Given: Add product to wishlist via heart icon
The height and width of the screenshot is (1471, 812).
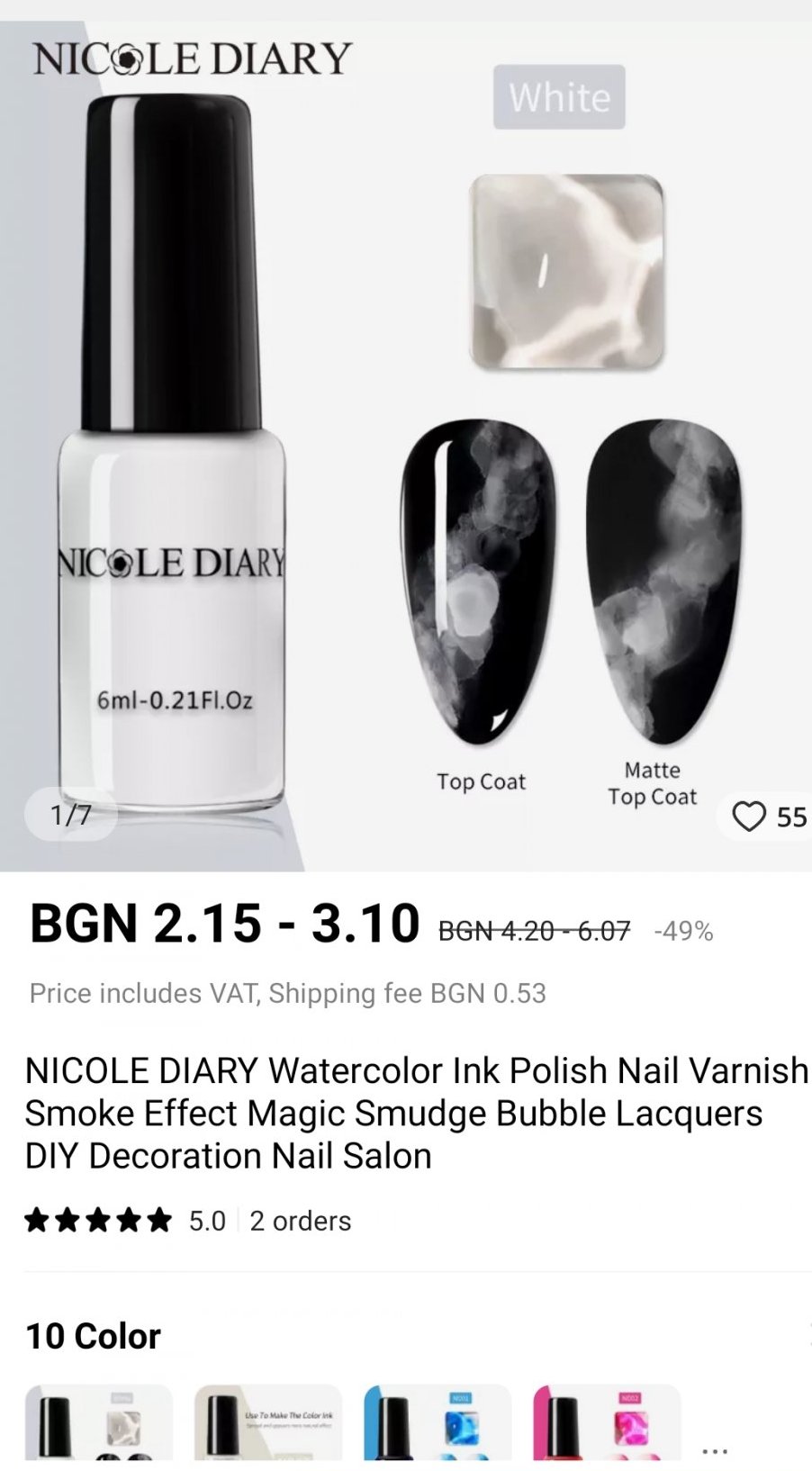Looking at the screenshot, I should point(749,817).
